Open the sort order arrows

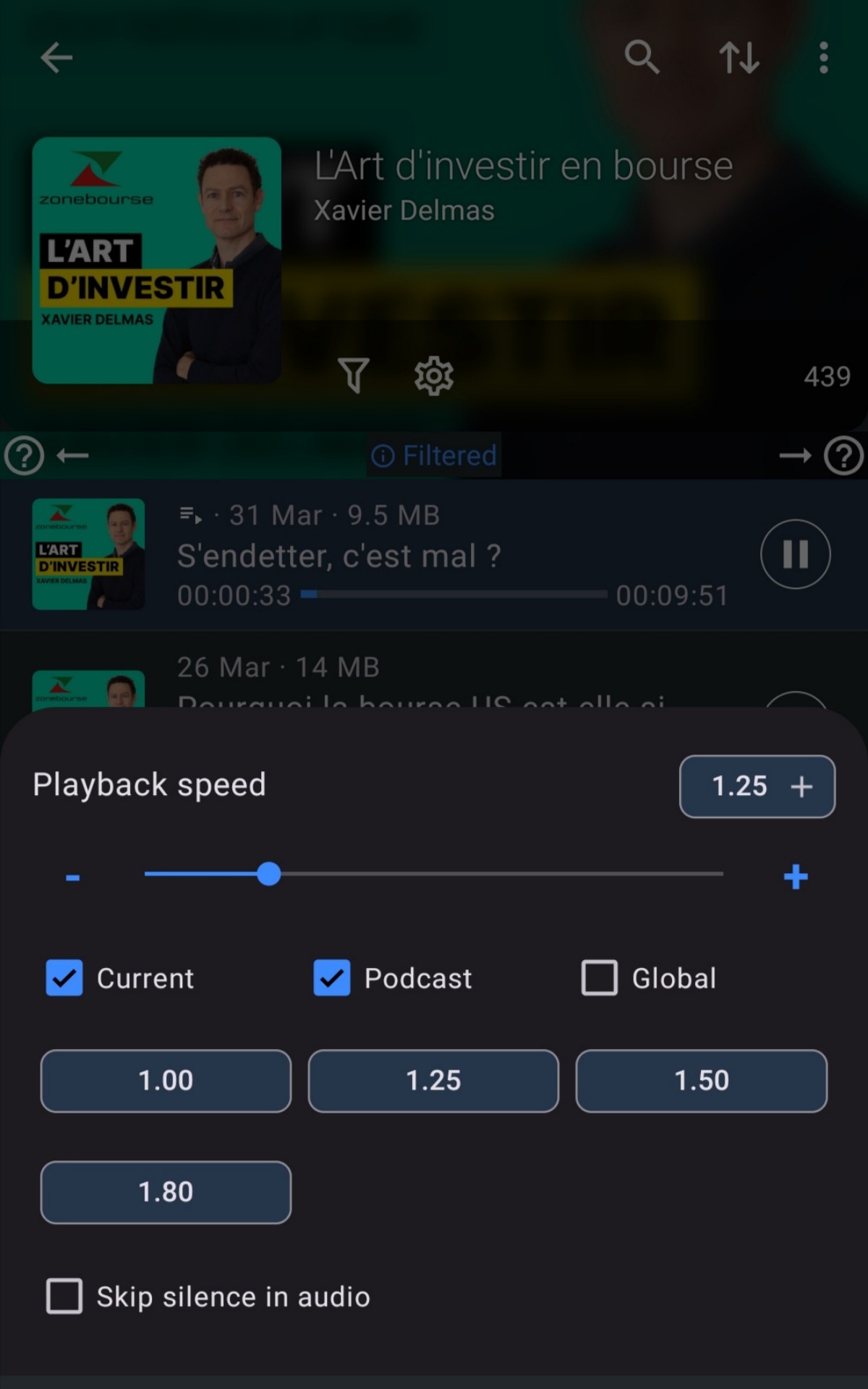click(739, 58)
